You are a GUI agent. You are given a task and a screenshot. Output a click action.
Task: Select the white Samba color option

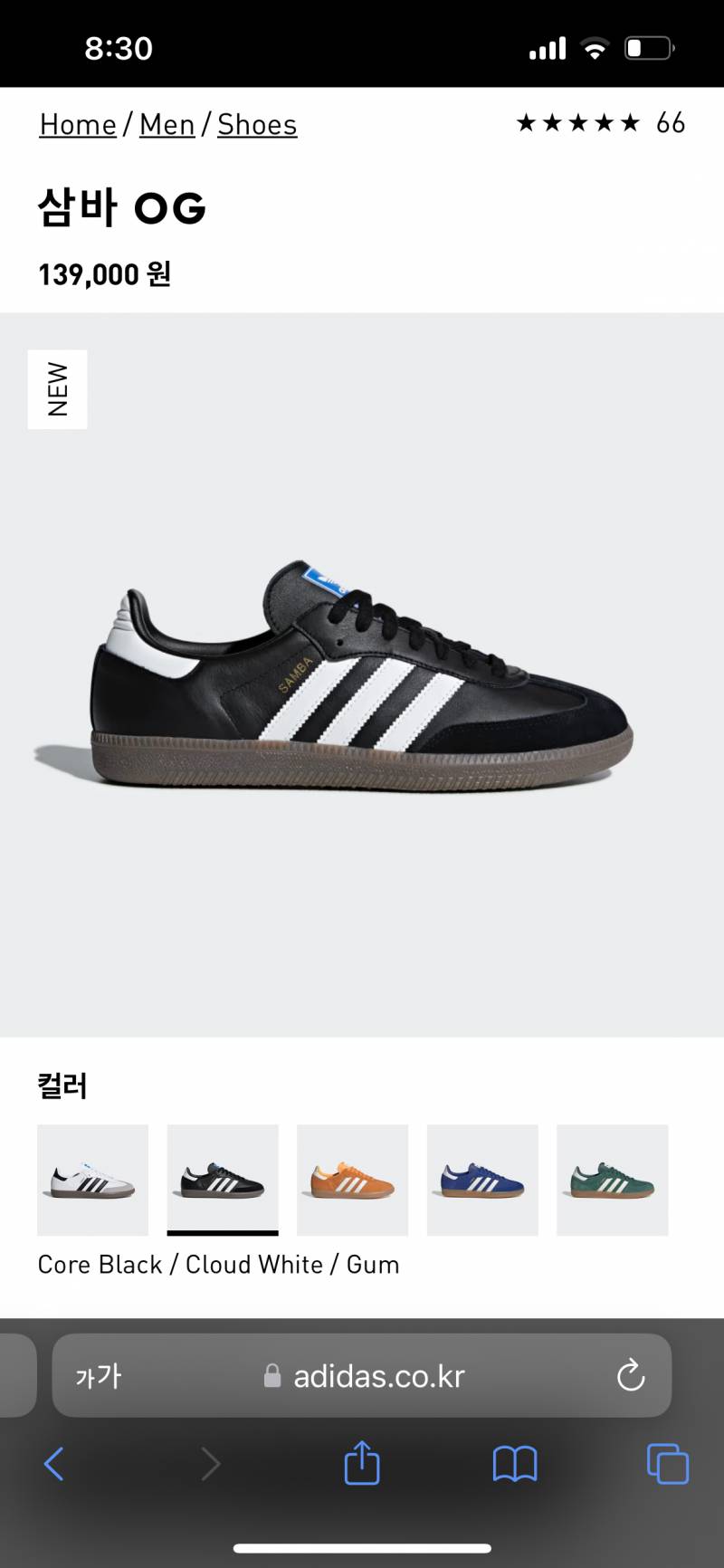pyautogui.click(x=92, y=1180)
